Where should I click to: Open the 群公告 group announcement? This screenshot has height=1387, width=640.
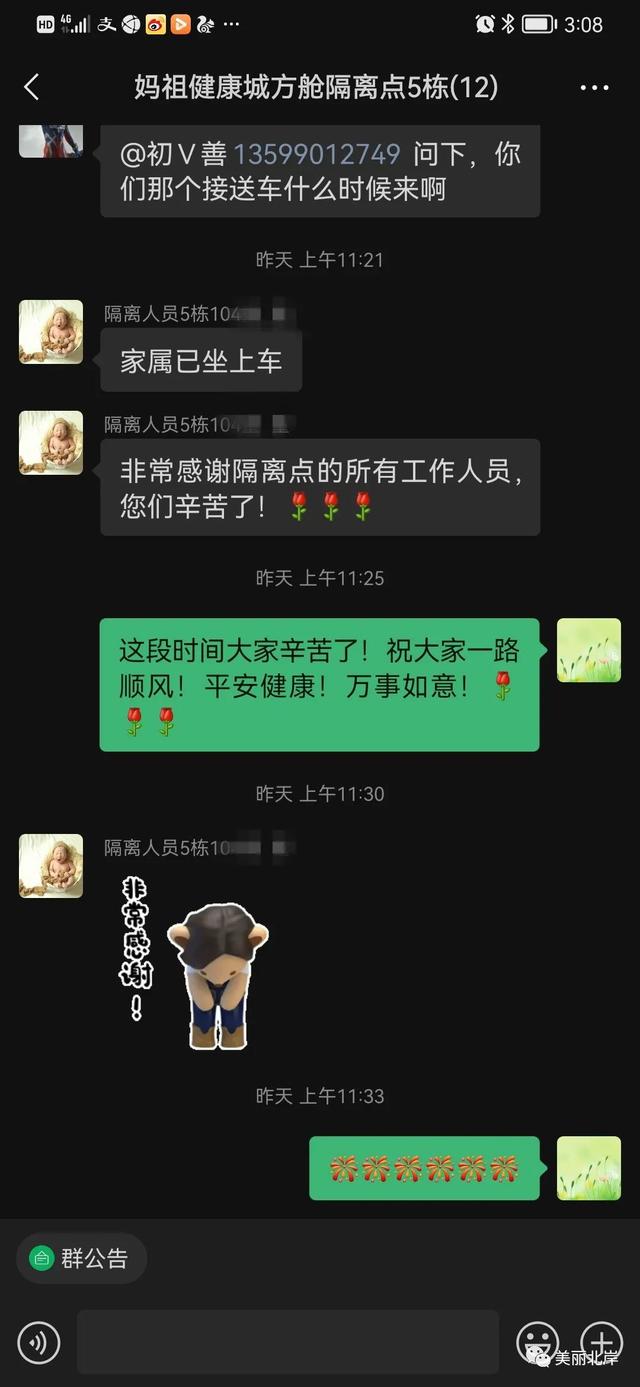(81, 1258)
